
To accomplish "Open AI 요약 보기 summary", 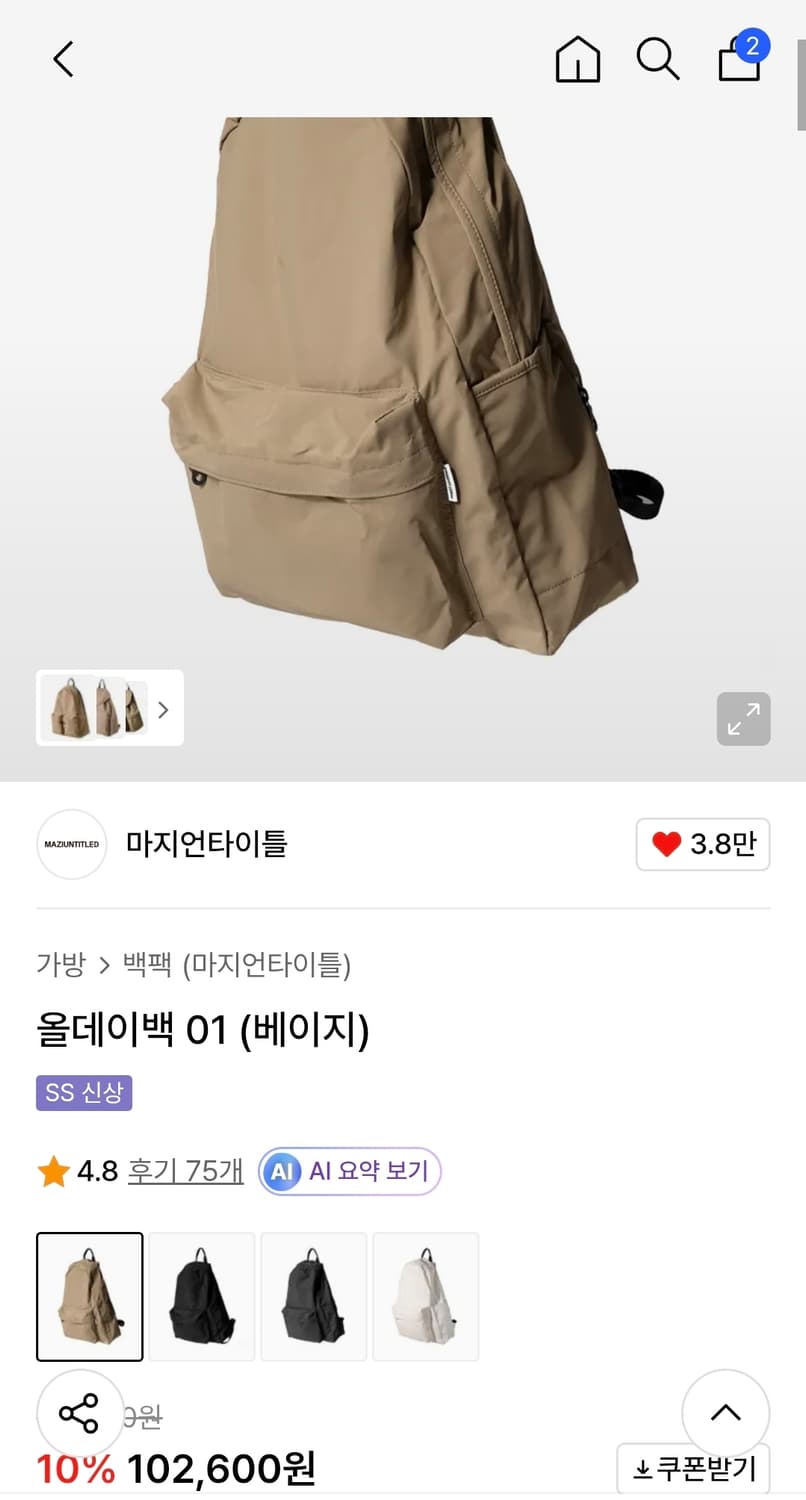I will click(349, 1170).
